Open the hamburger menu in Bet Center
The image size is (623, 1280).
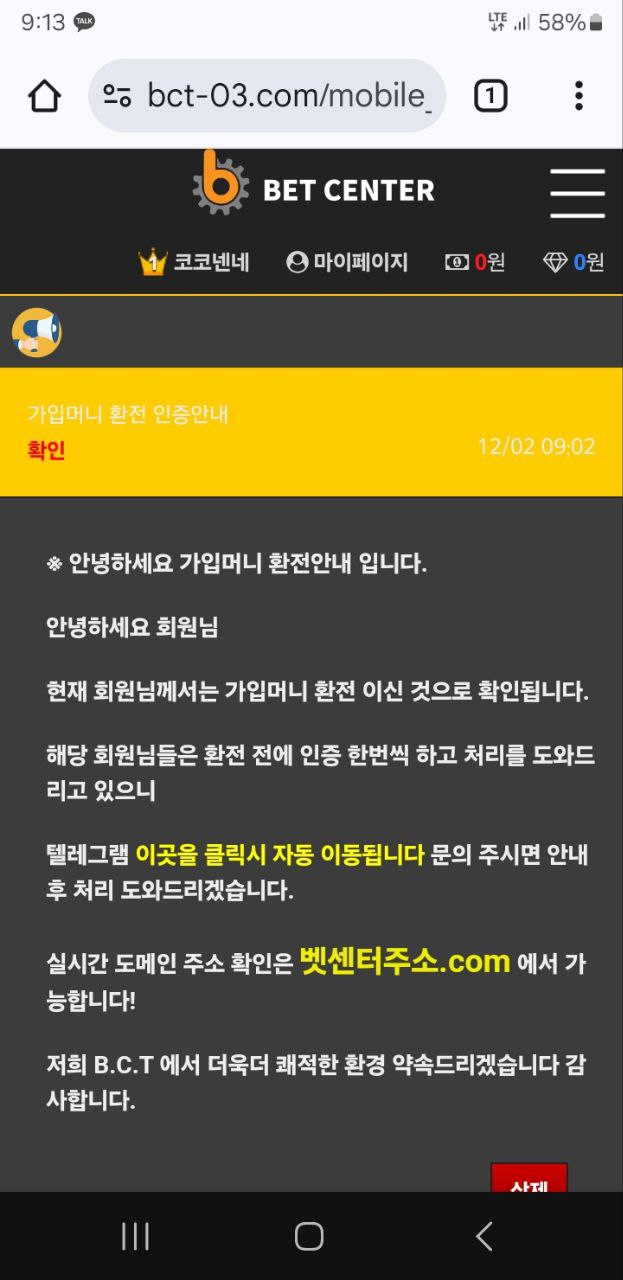pos(577,193)
